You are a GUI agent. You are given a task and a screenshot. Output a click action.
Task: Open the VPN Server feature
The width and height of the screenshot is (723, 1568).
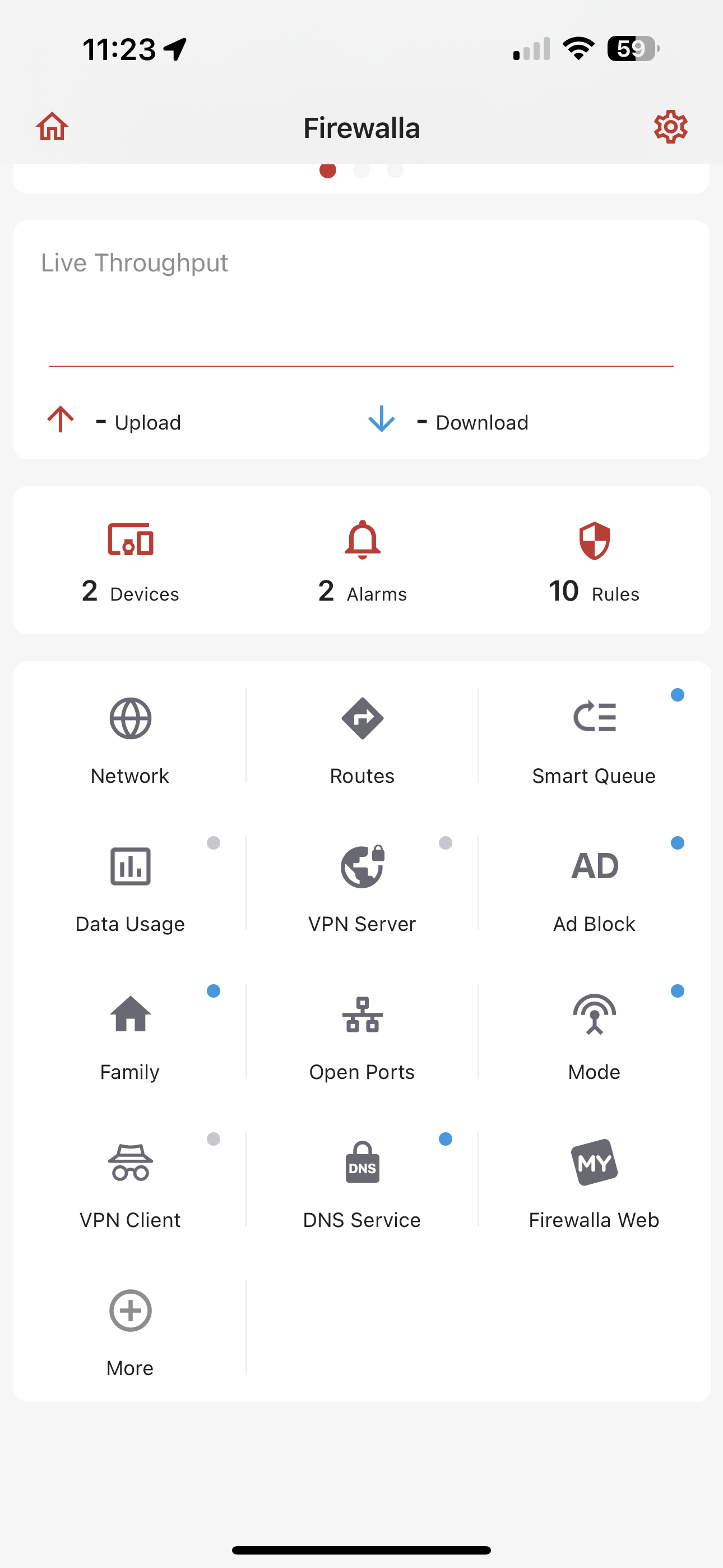pos(362,886)
